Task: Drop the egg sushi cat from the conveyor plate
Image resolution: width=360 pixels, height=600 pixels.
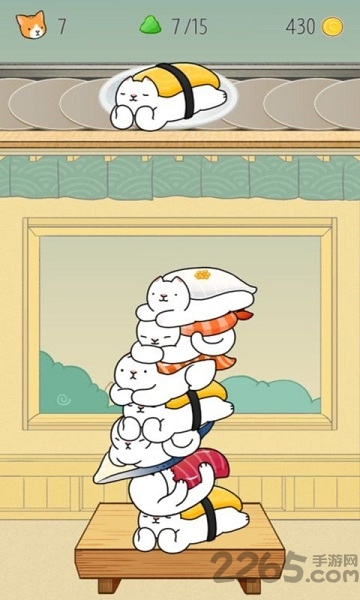Action: pyautogui.click(x=168, y=96)
